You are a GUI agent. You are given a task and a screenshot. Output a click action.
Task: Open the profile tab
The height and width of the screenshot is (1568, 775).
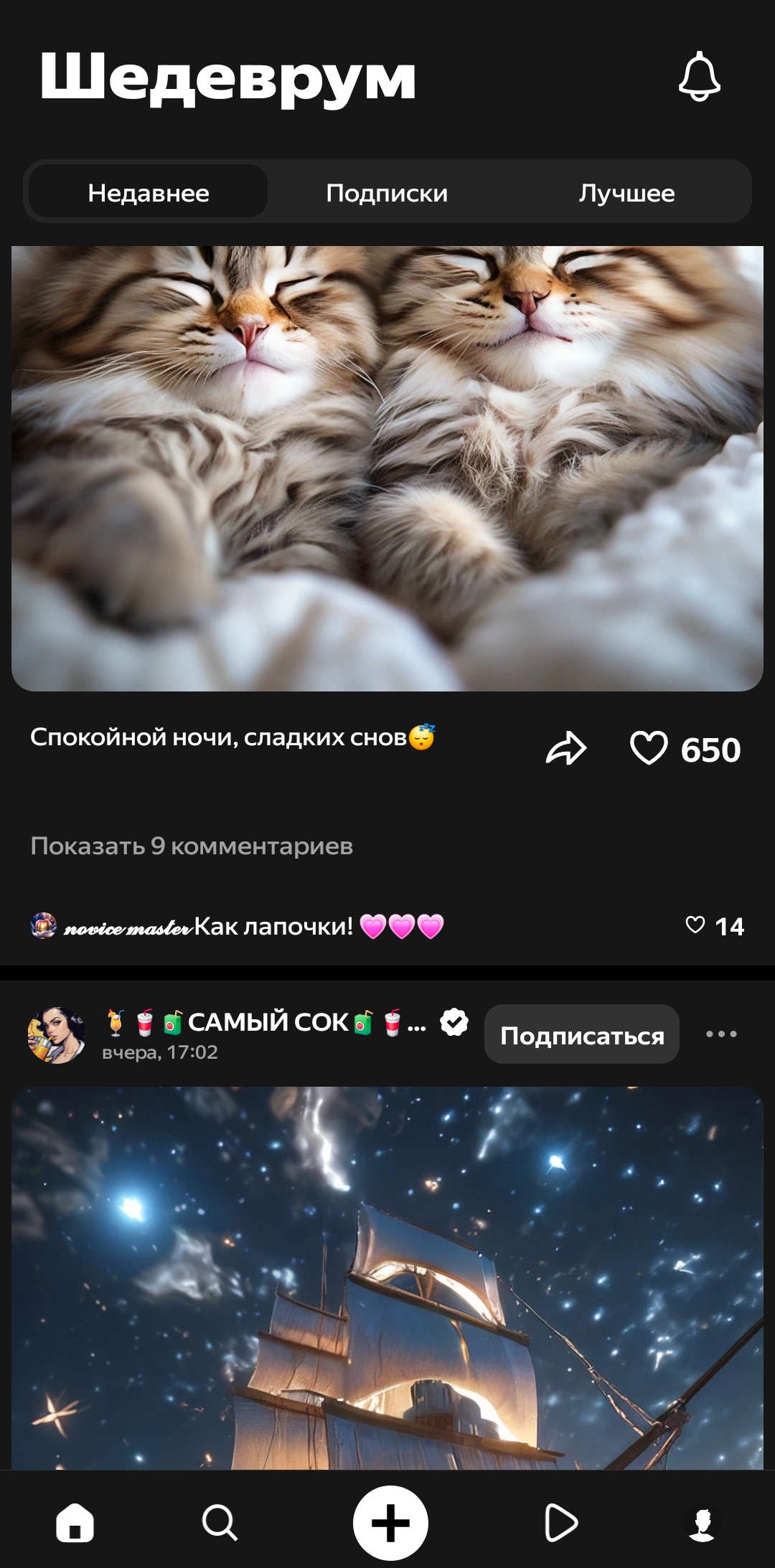pyautogui.click(x=702, y=1524)
